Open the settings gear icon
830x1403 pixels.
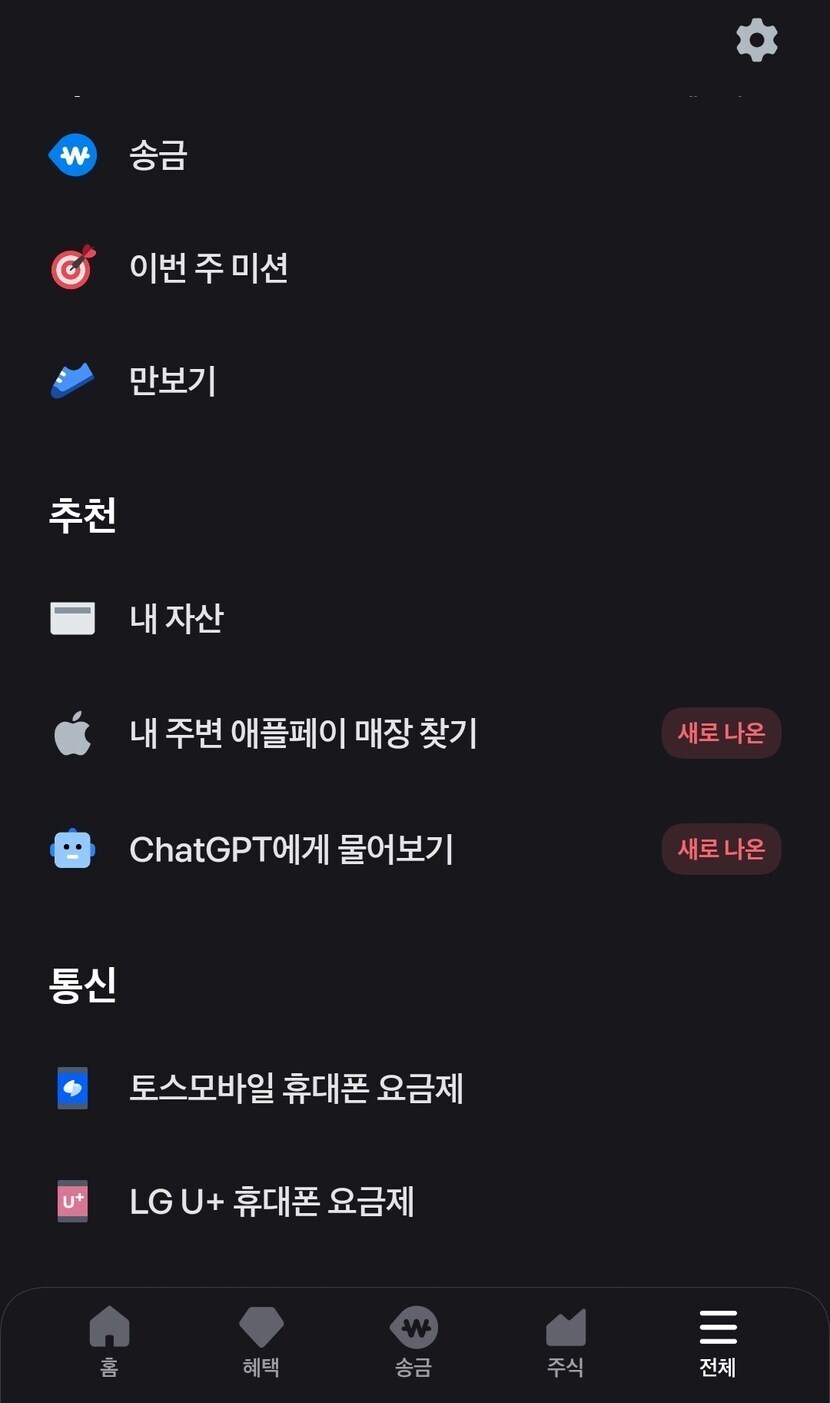tap(757, 40)
